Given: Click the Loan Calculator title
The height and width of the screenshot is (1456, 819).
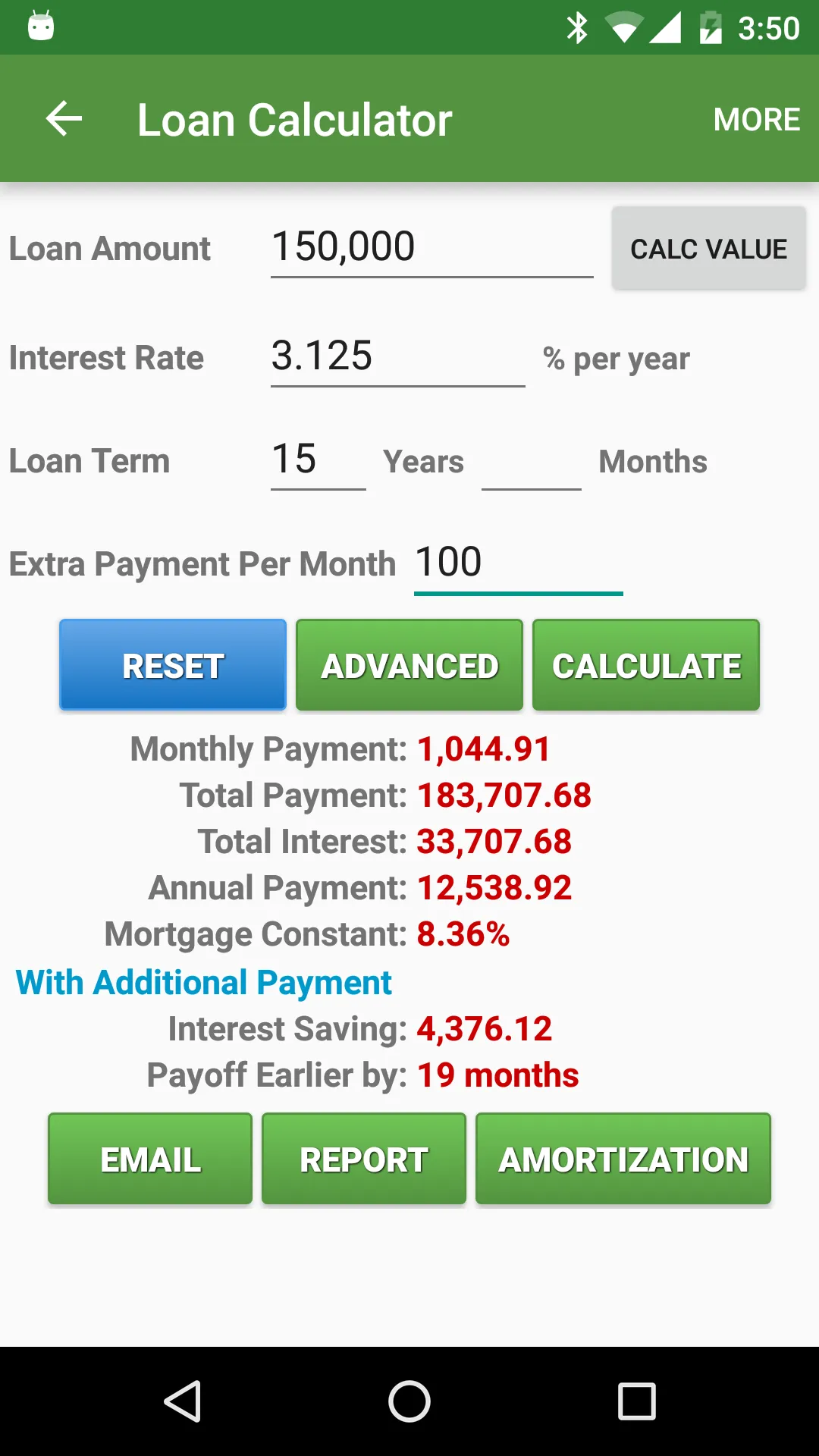Looking at the screenshot, I should [293, 119].
